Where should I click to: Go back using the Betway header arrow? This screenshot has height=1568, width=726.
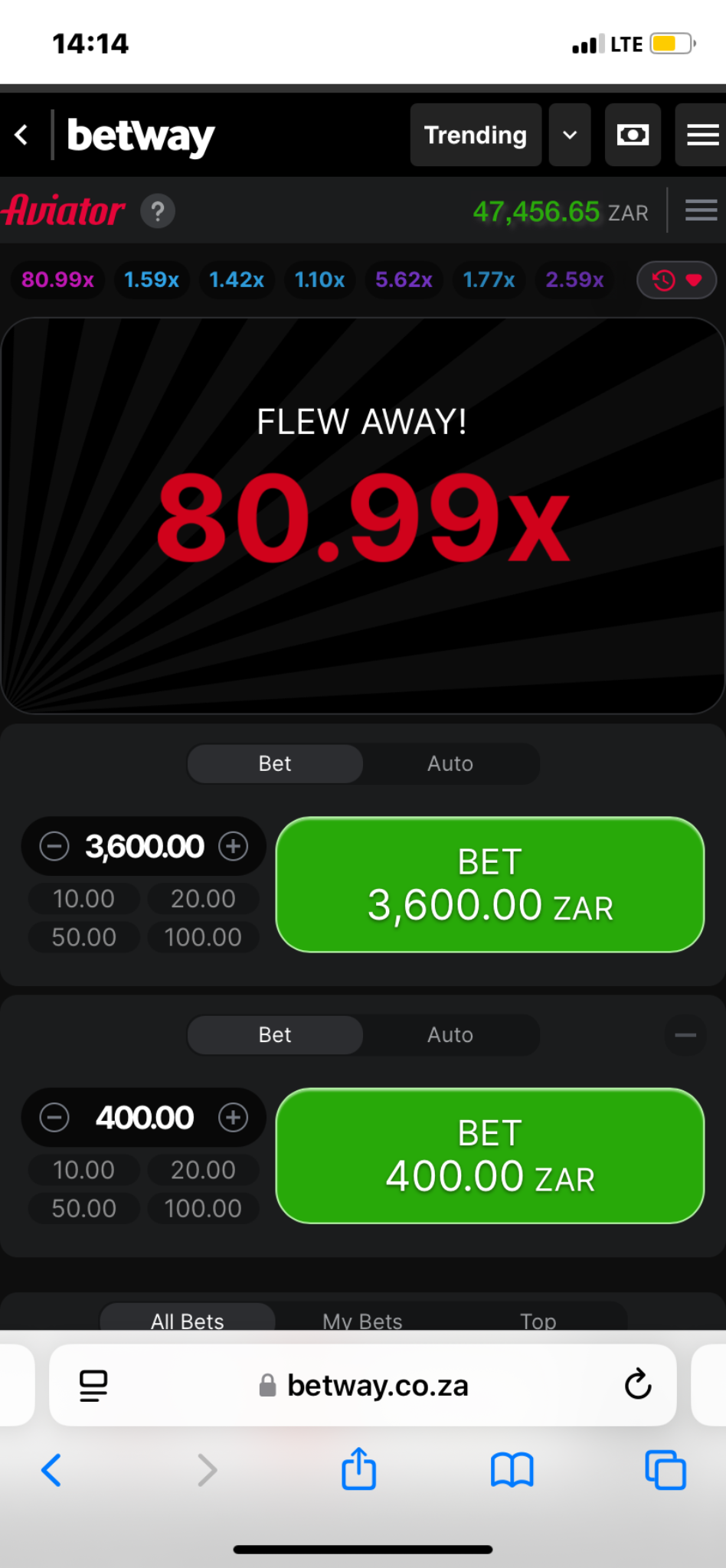(x=21, y=136)
